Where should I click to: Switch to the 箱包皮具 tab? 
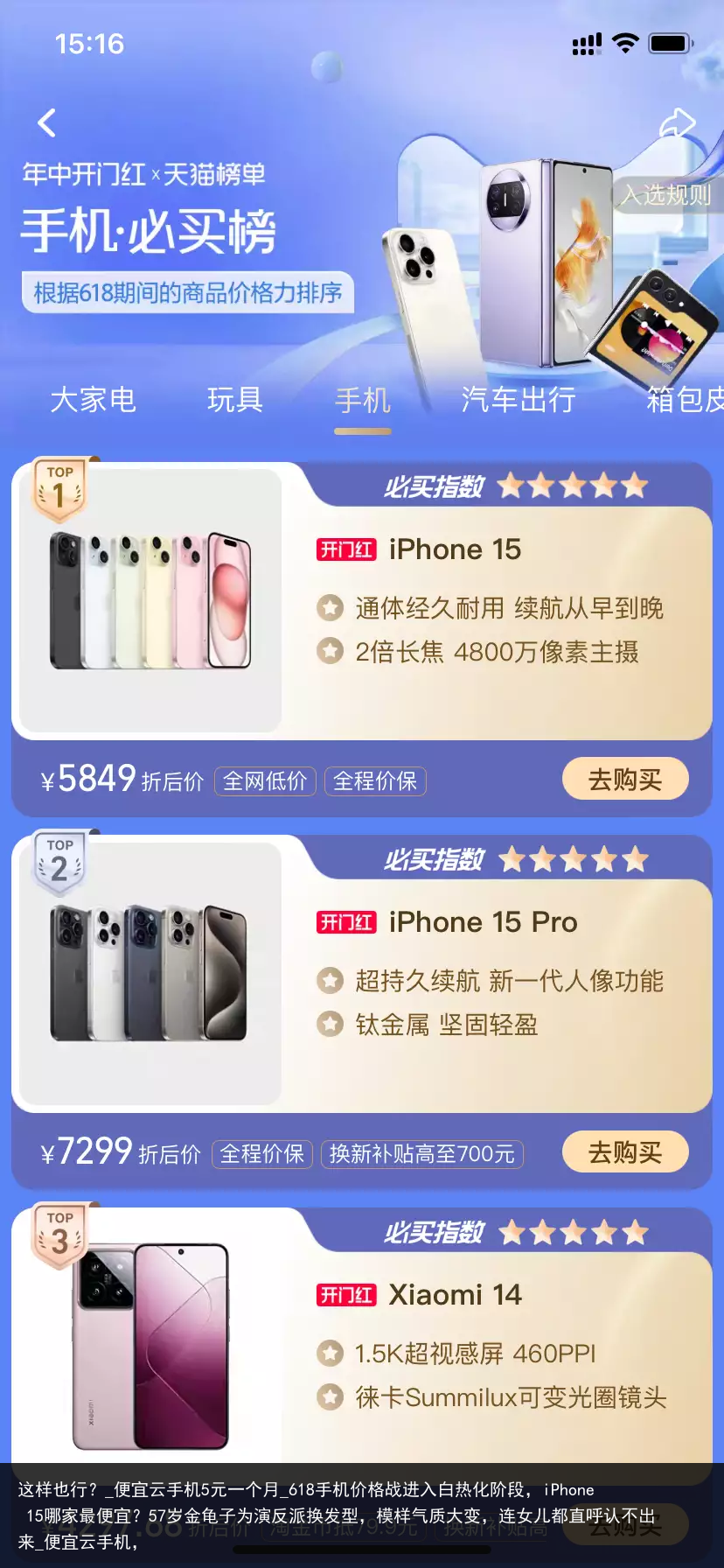click(x=684, y=400)
